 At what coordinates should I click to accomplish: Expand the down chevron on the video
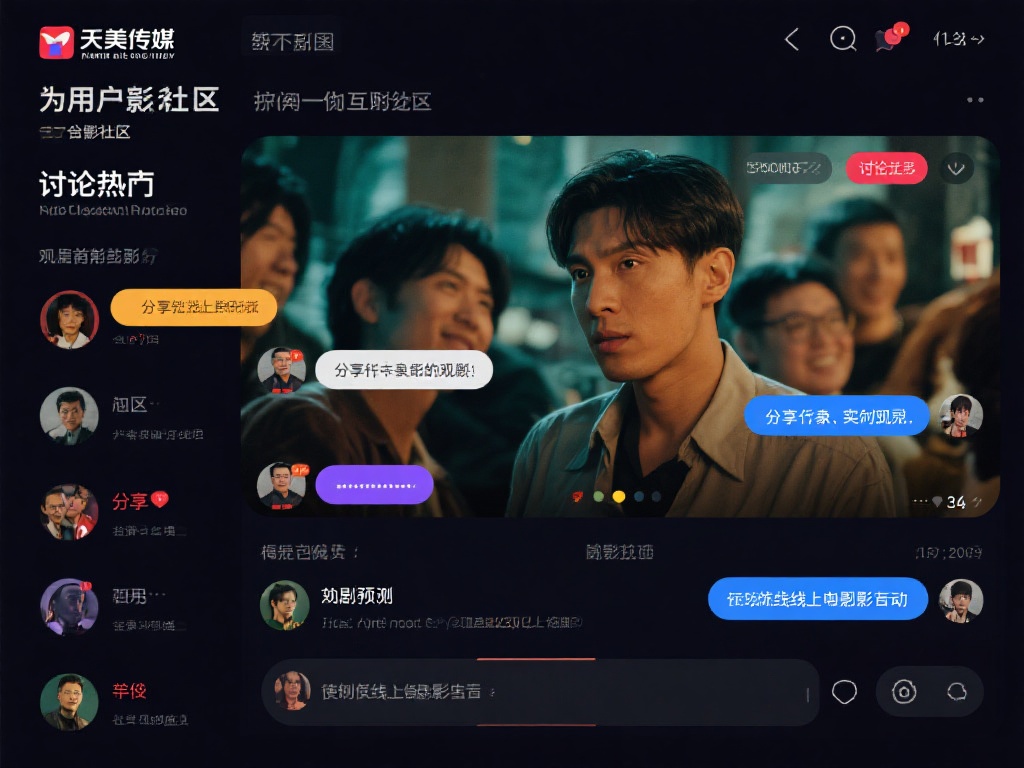pos(956,168)
